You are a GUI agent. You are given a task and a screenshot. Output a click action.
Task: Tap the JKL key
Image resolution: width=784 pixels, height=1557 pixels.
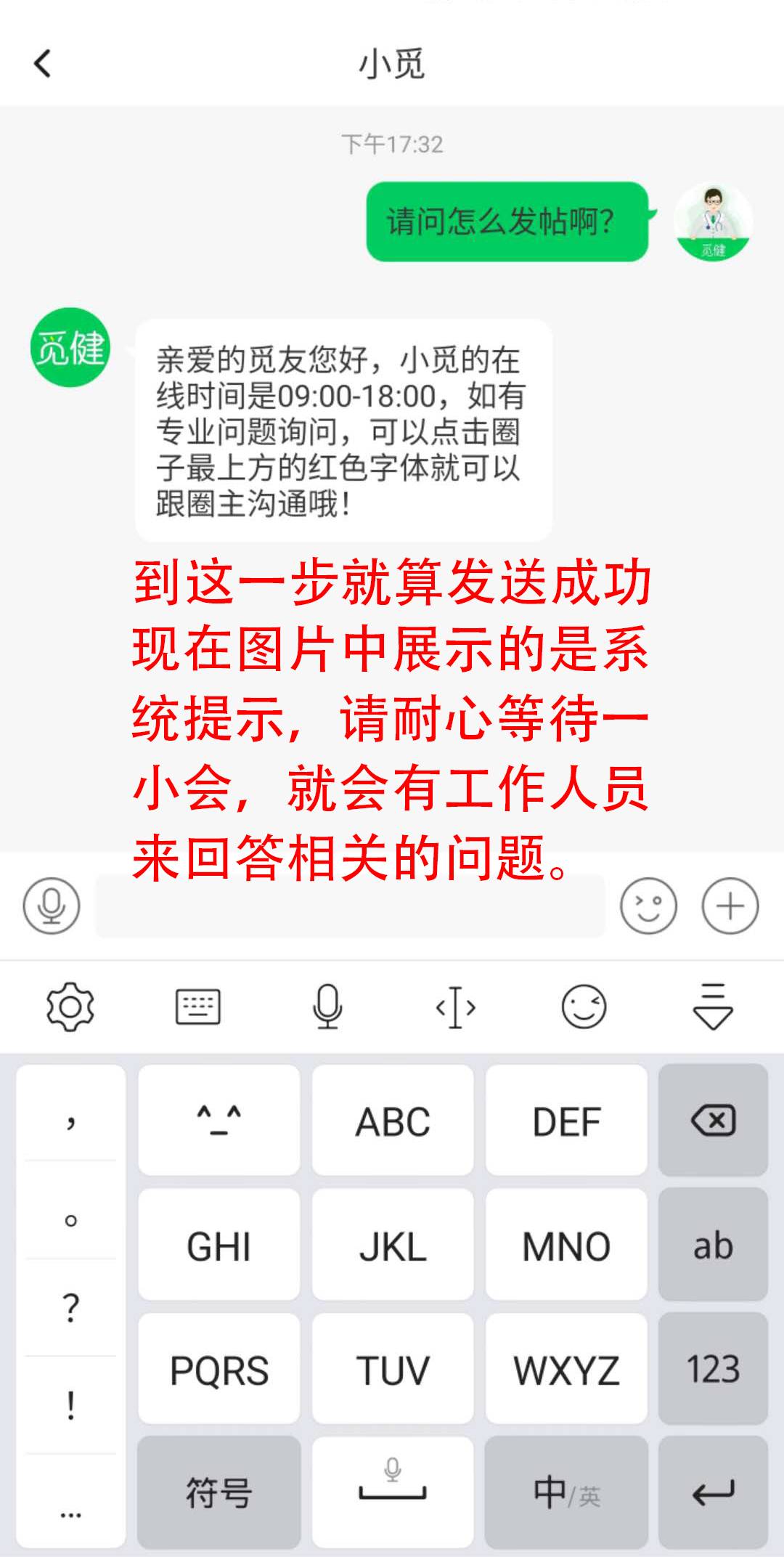pos(393,1246)
